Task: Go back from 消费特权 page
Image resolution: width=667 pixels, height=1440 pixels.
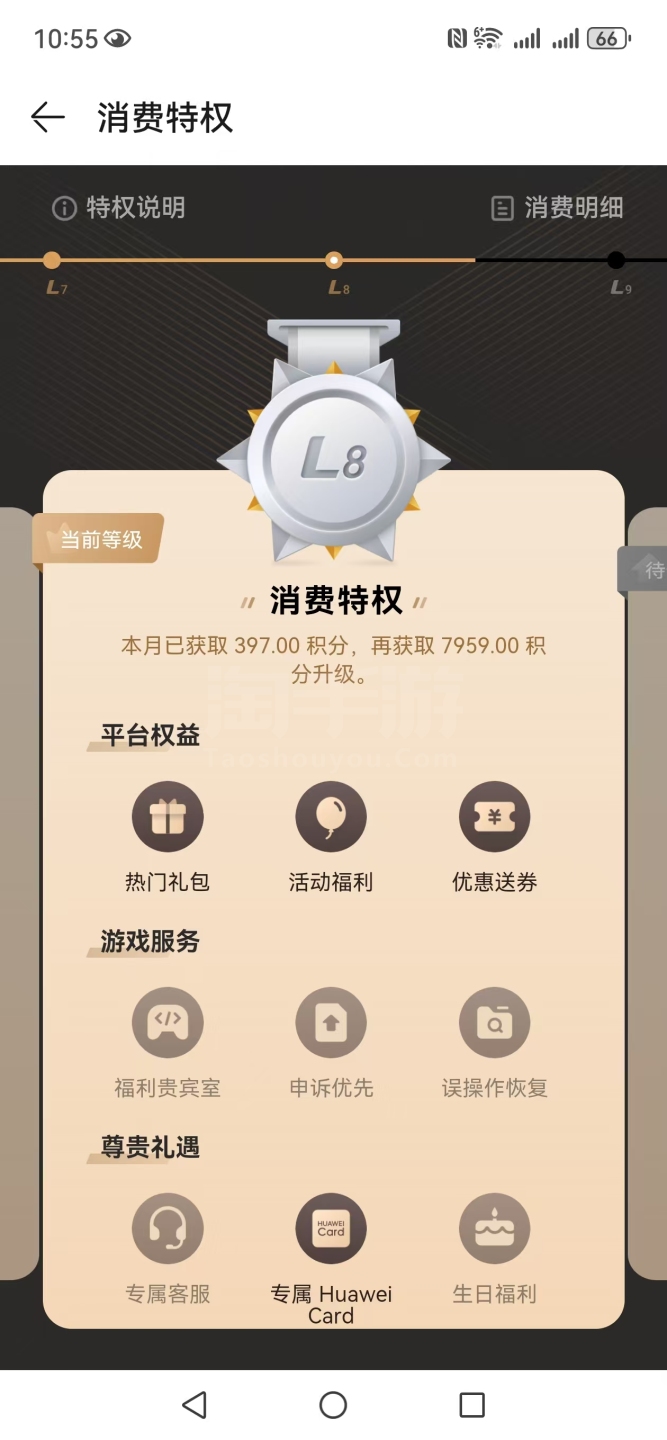Action: 47,118
